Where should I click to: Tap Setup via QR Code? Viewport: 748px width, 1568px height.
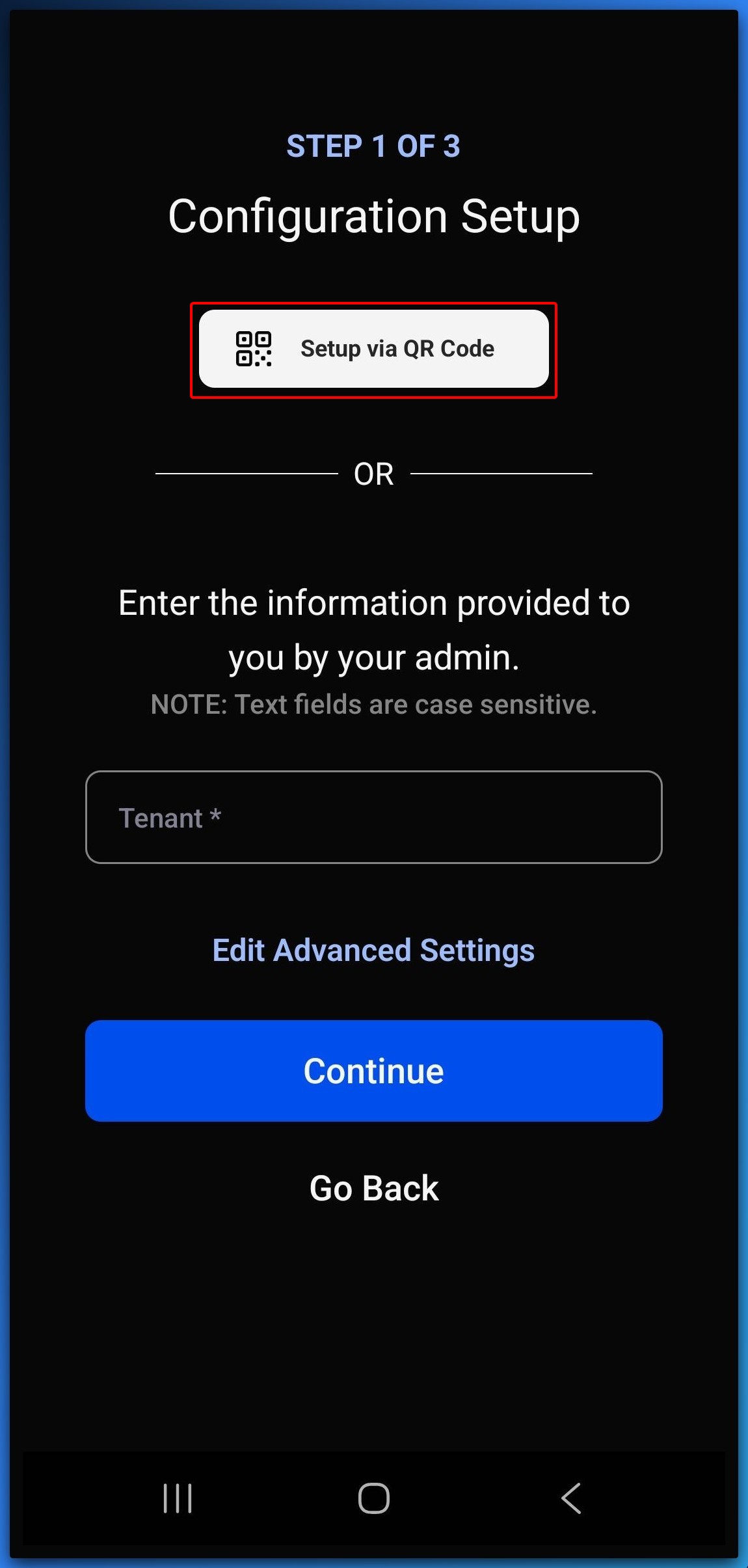click(373, 349)
